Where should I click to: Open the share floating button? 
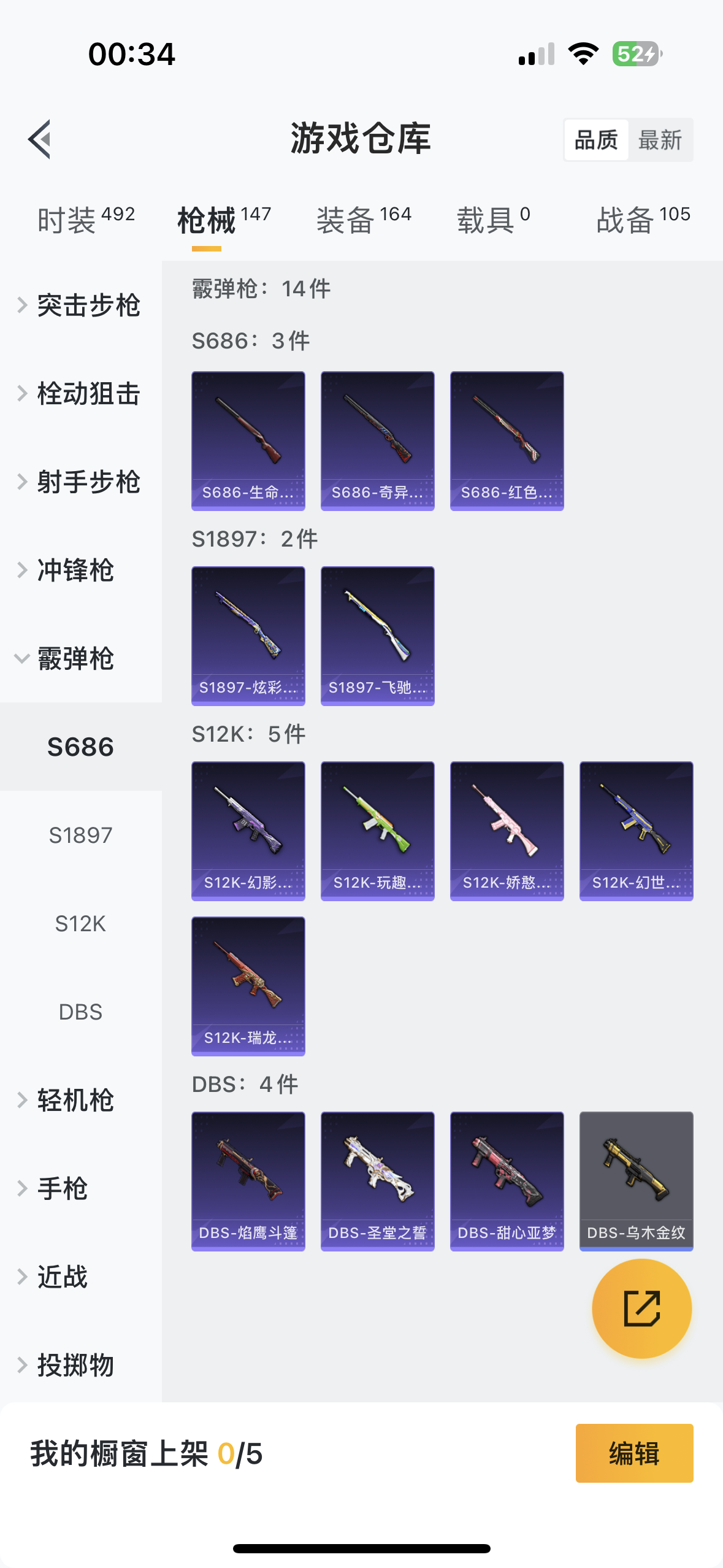pyautogui.click(x=641, y=1308)
